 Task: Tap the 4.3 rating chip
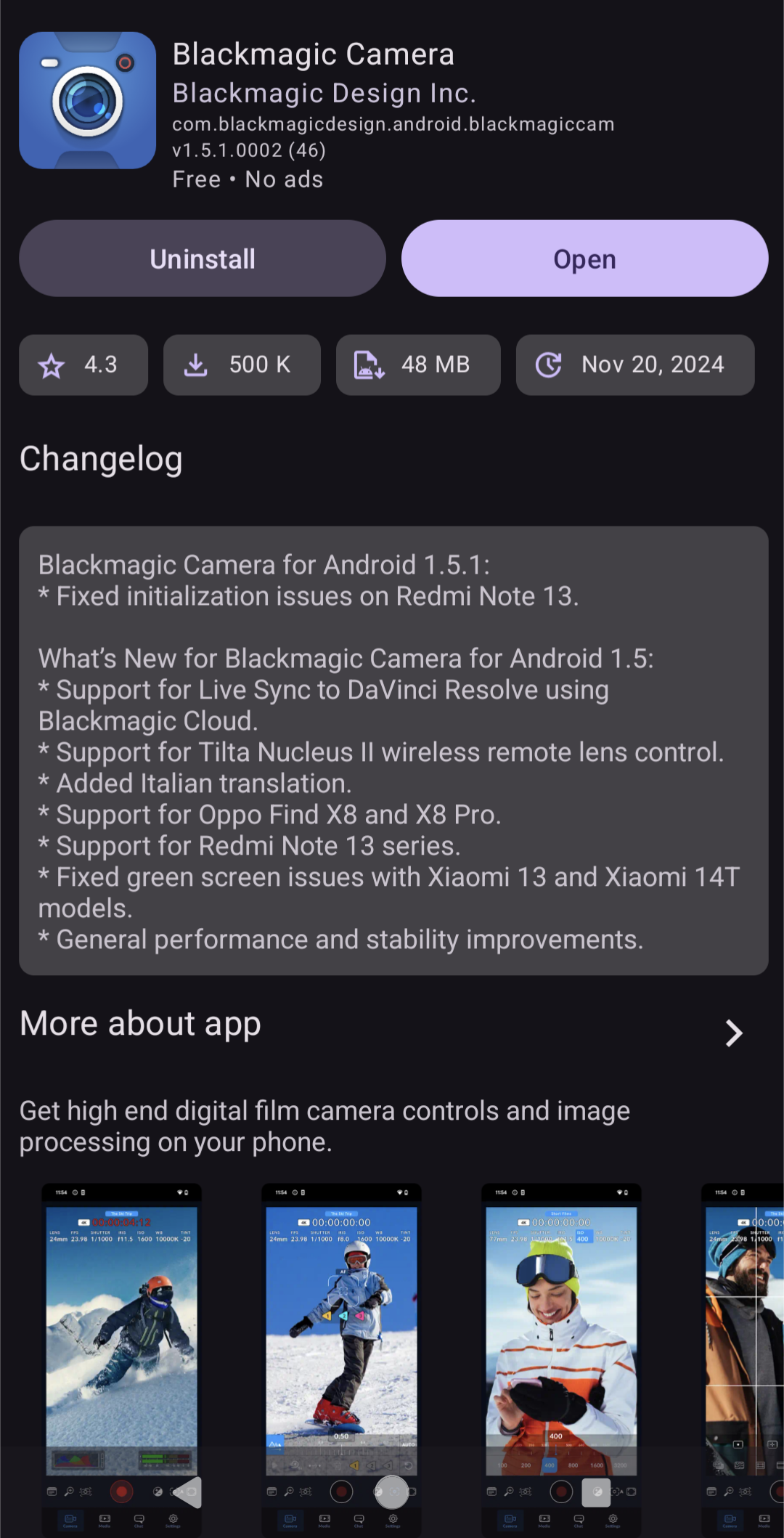pyautogui.click(x=83, y=365)
